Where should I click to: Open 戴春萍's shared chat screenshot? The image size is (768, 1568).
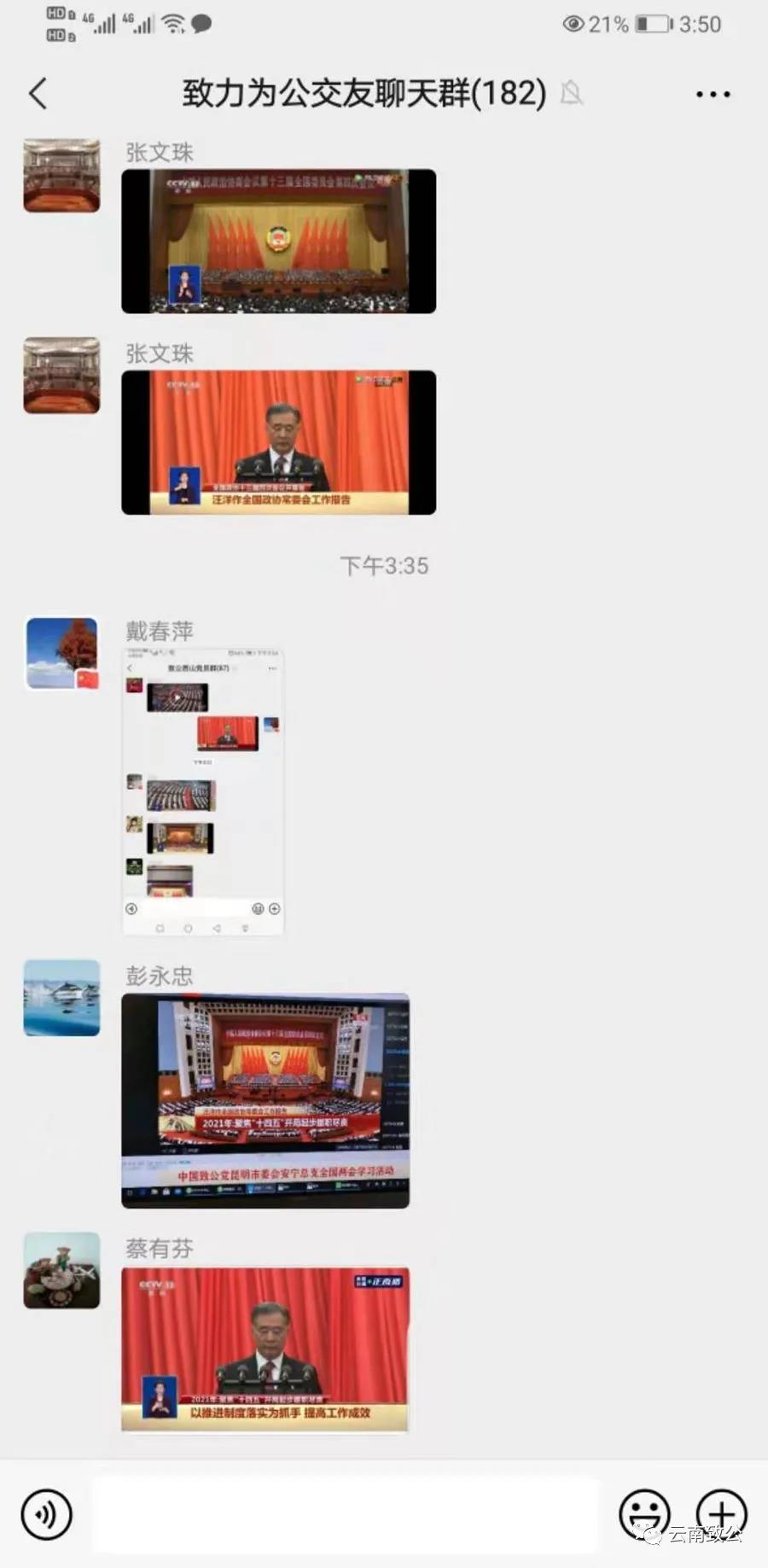203,792
